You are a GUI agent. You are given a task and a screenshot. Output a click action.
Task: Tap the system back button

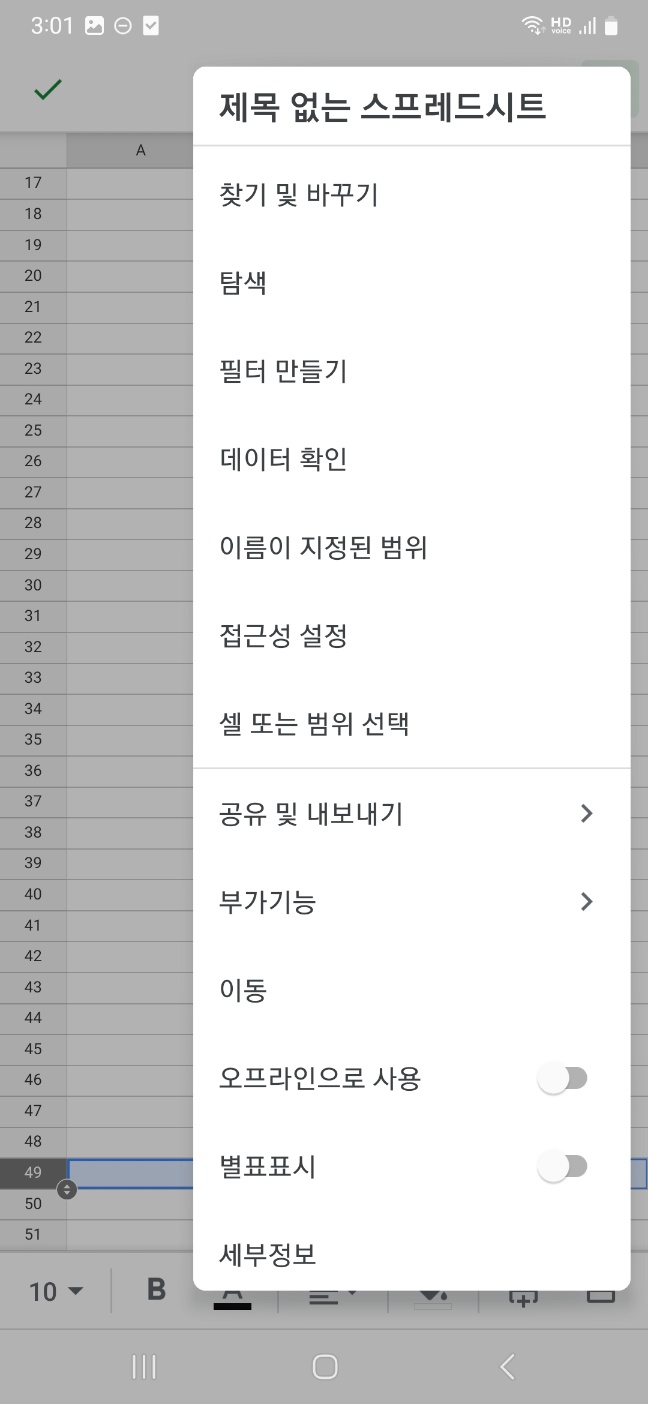[507, 1367]
